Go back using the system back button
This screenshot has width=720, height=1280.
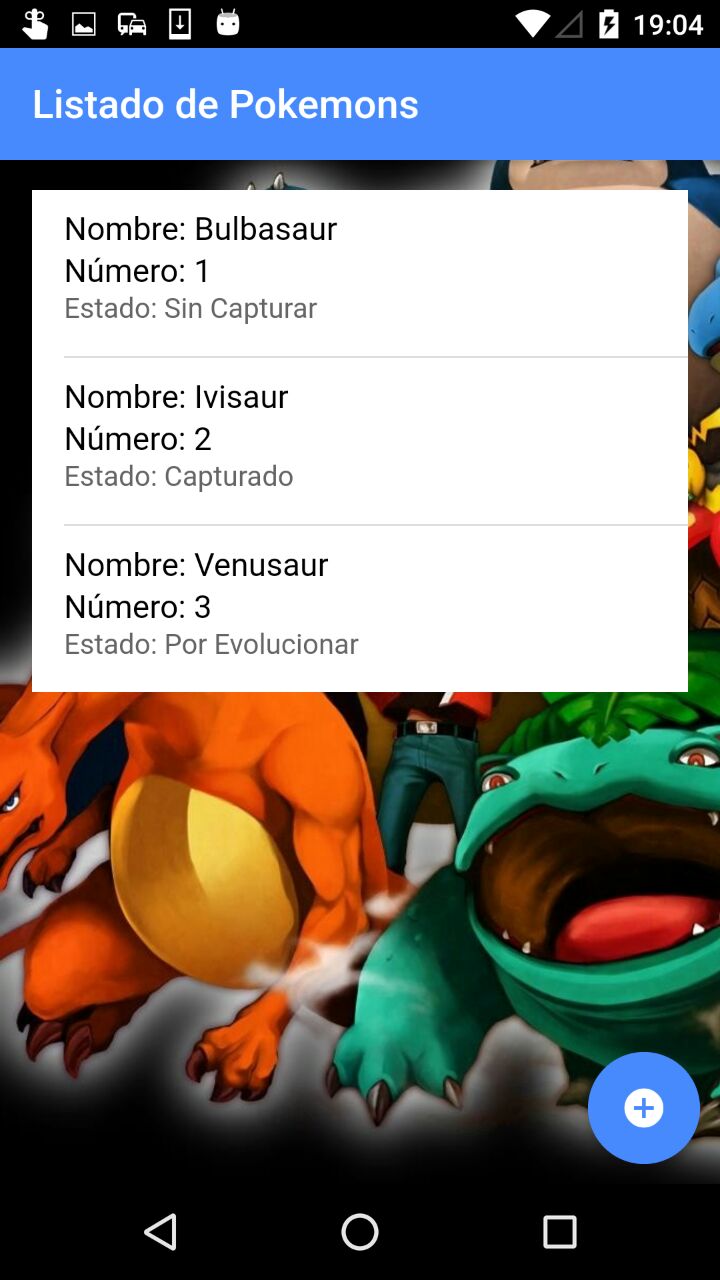160,1232
